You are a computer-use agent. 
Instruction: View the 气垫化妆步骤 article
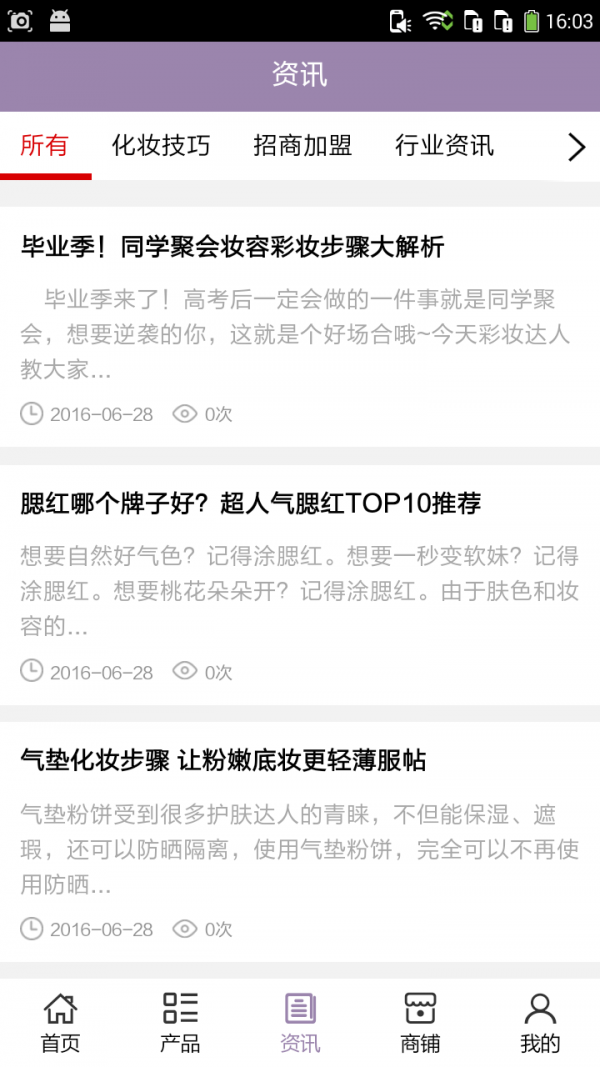[x=223, y=761]
